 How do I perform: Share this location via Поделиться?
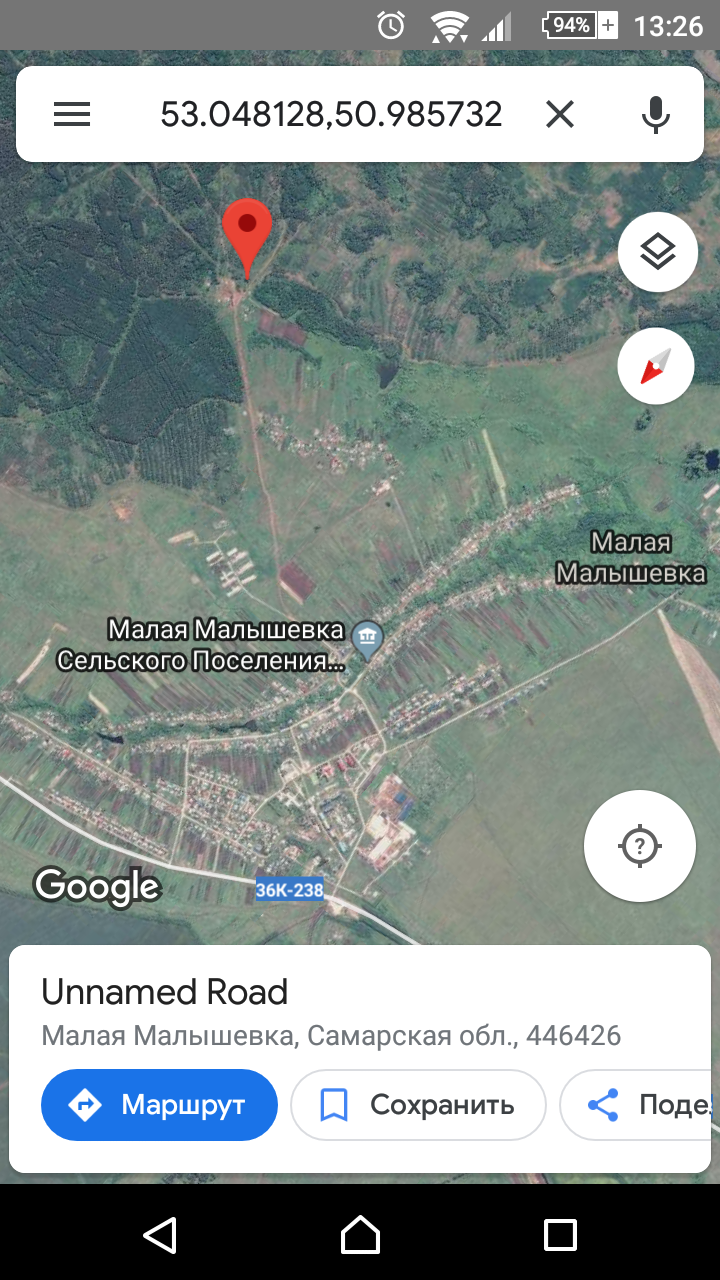point(640,1105)
